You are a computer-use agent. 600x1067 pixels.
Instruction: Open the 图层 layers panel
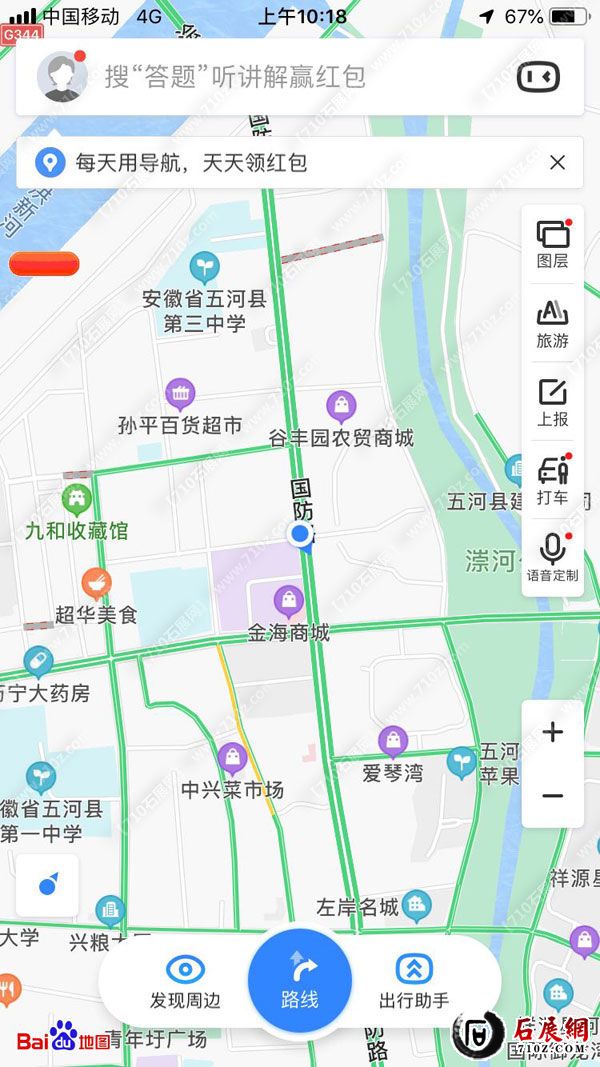click(x=553, y=244)
